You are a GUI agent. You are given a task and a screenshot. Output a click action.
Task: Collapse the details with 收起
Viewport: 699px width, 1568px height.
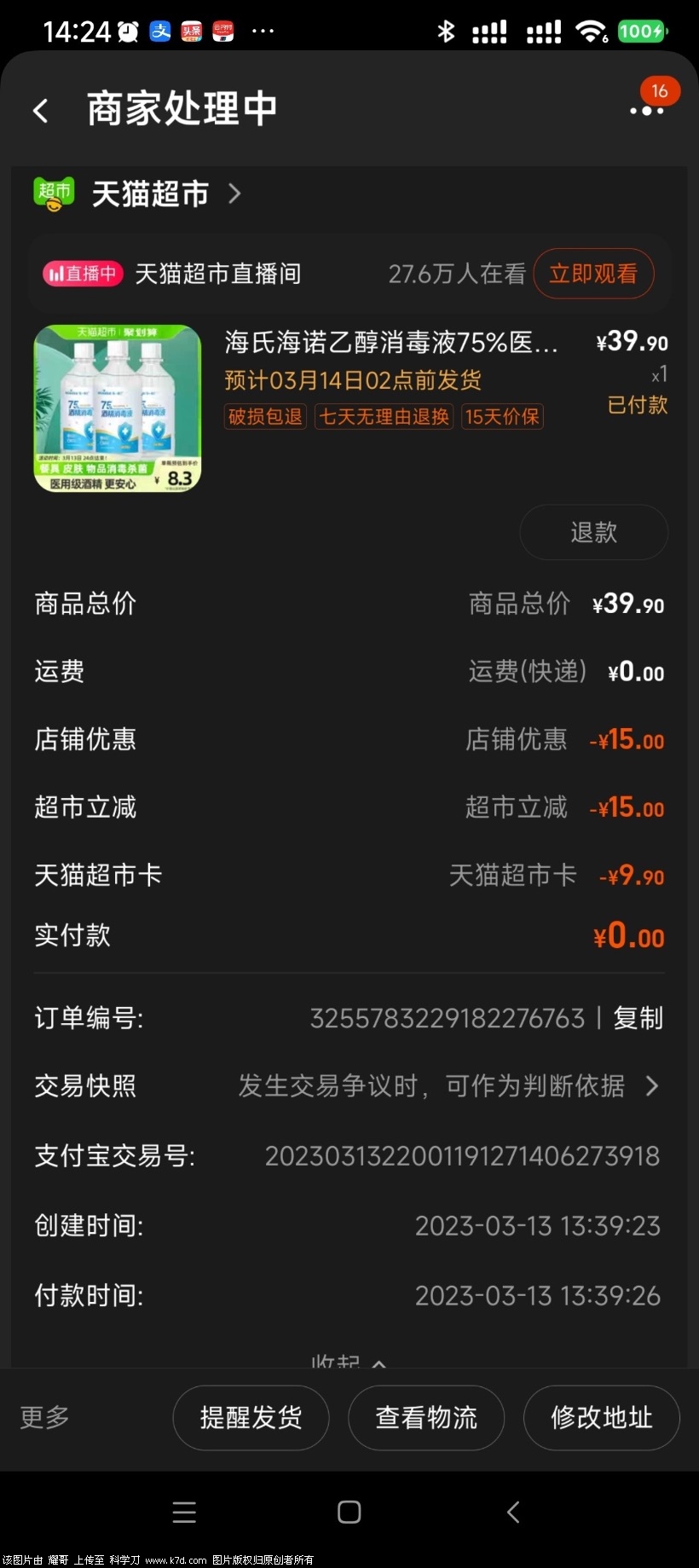(x=348, y=1359)
